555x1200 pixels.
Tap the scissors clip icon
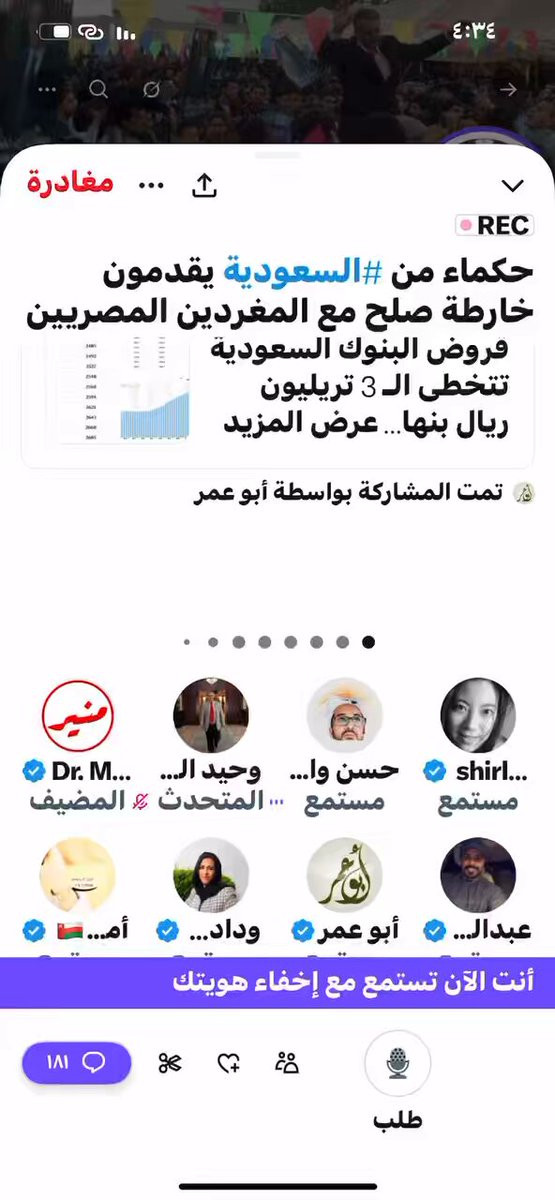[170, 1063]
